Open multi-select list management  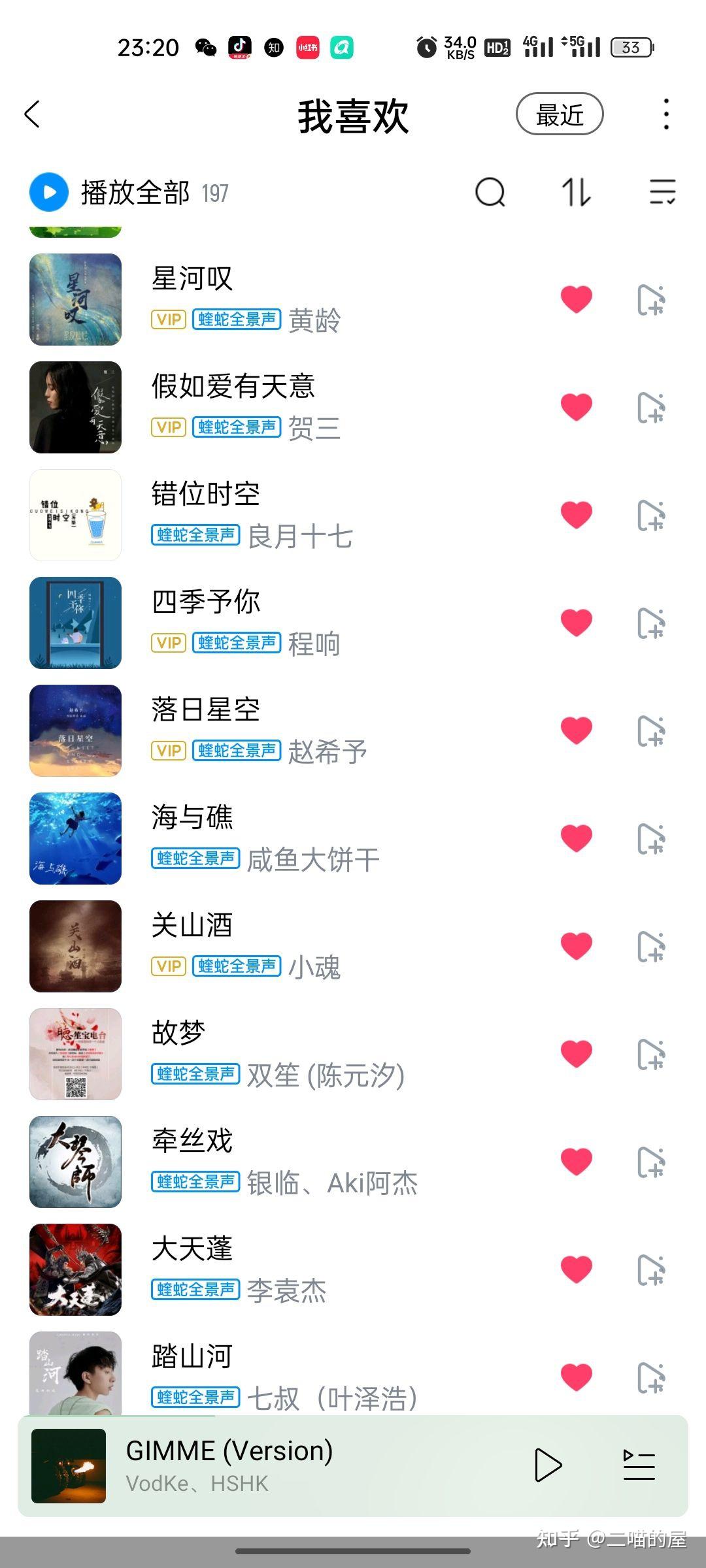click(662, 193)
